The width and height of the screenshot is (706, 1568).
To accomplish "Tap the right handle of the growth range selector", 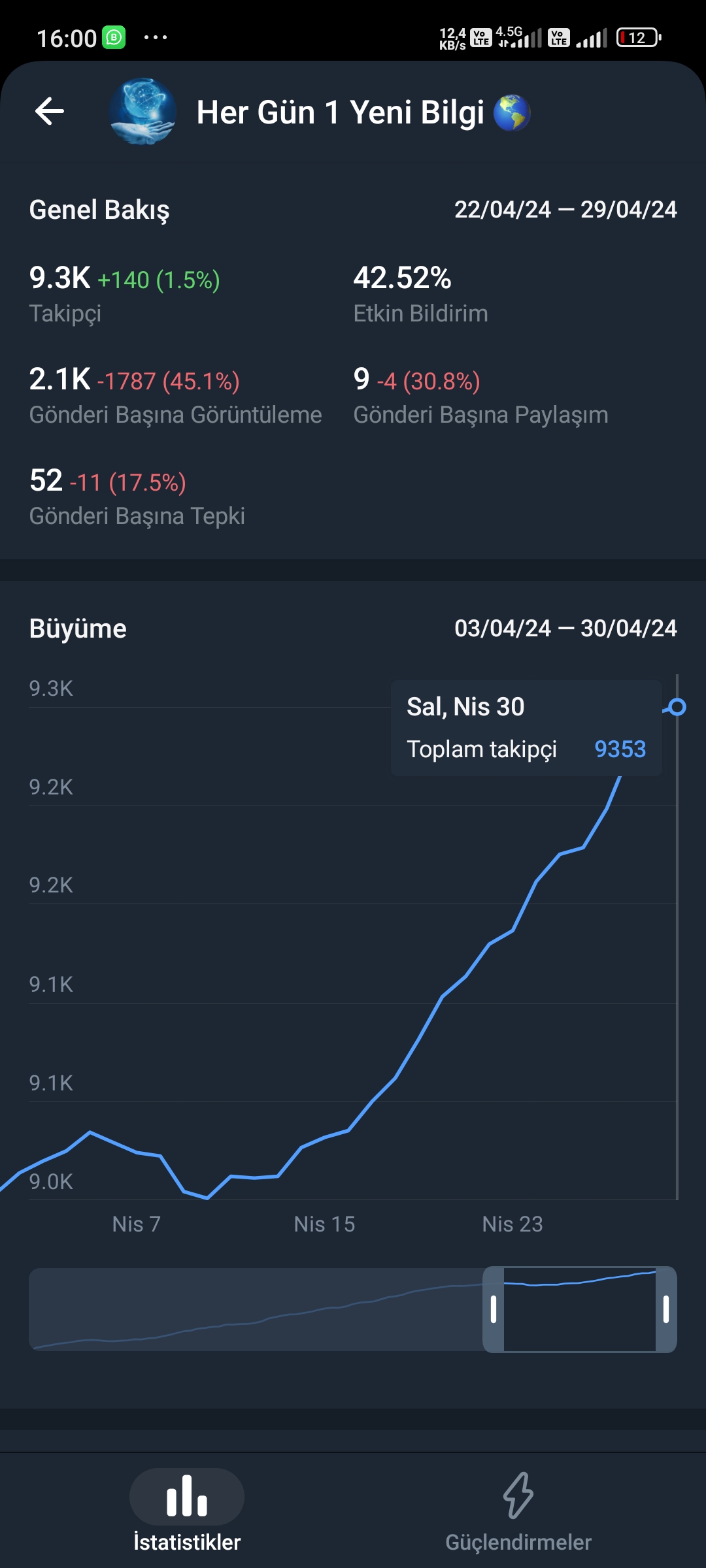I will point(666,1309).
